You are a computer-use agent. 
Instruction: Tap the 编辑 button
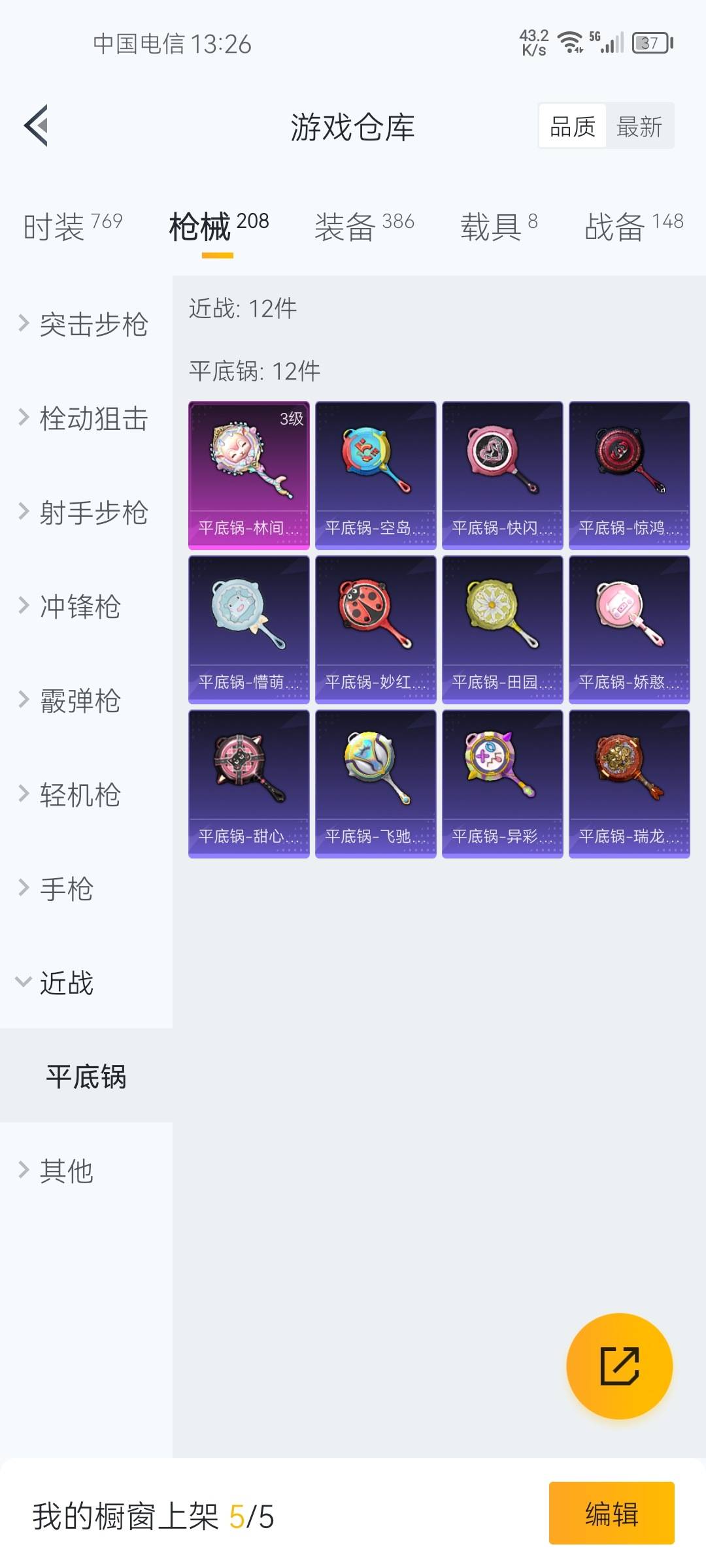tap(611, 1513)
